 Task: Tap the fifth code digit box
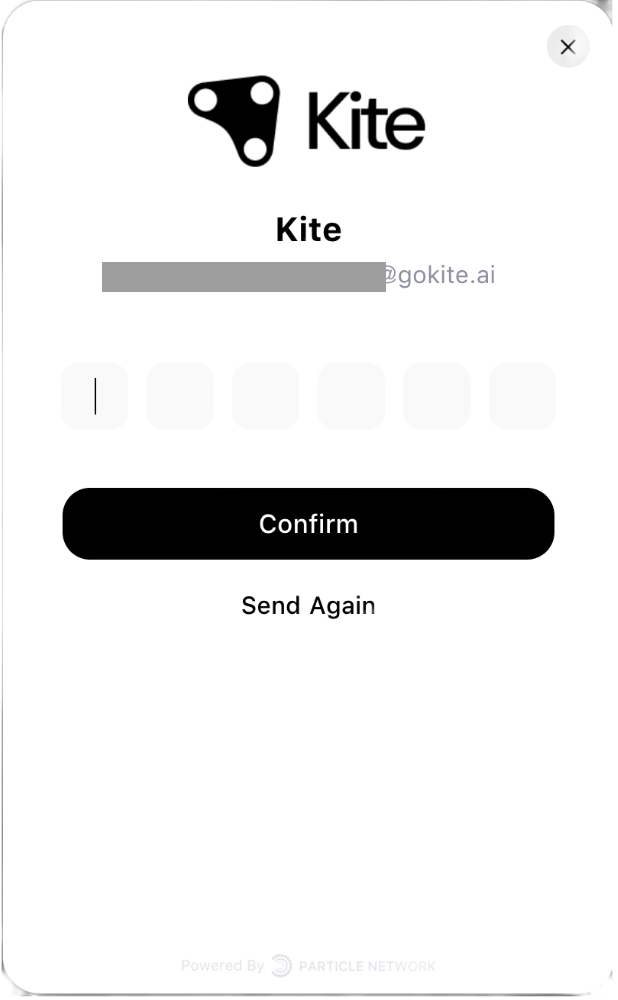(437, 396)
